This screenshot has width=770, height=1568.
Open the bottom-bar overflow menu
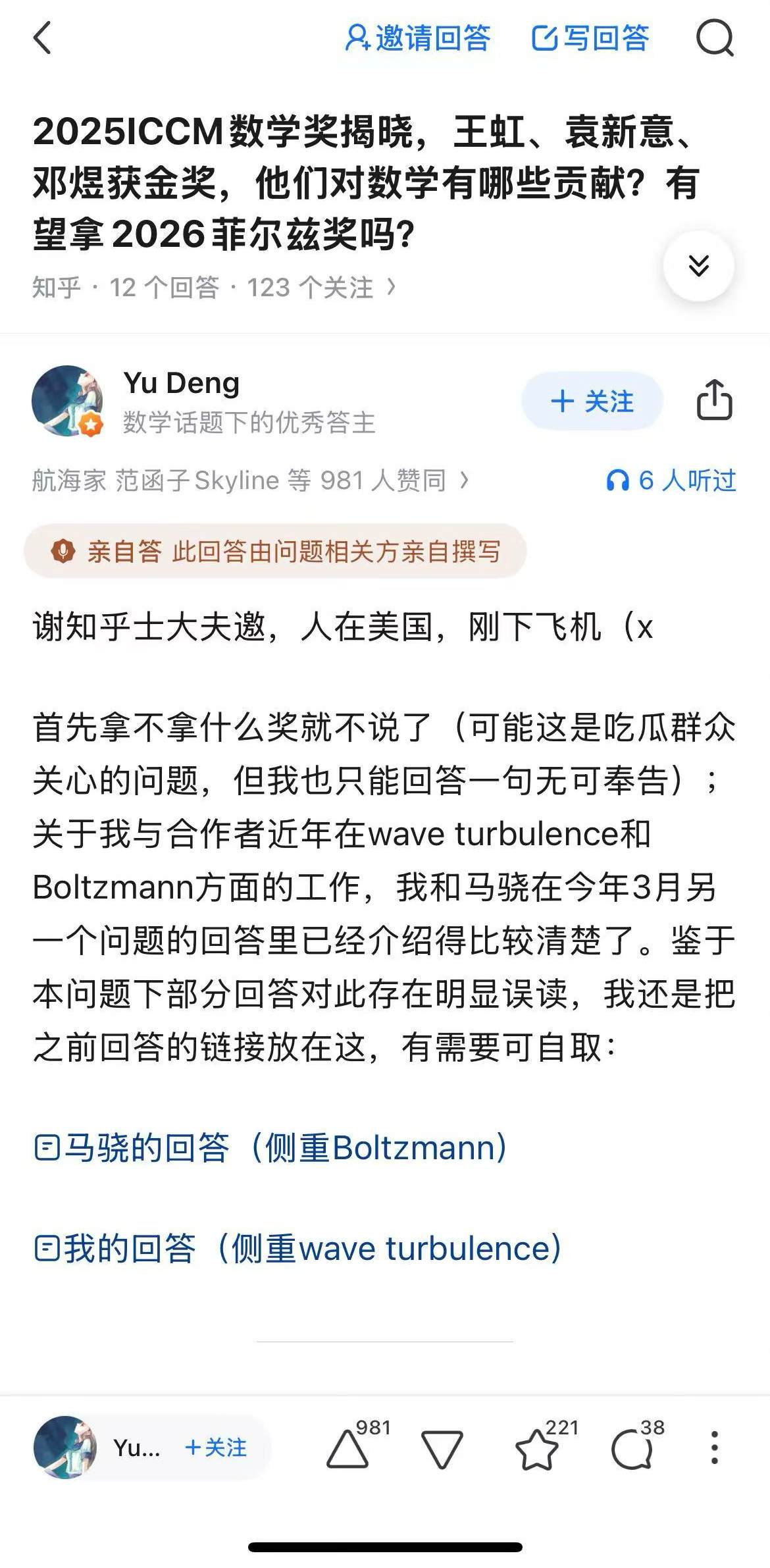click(x=714, y=1448)
